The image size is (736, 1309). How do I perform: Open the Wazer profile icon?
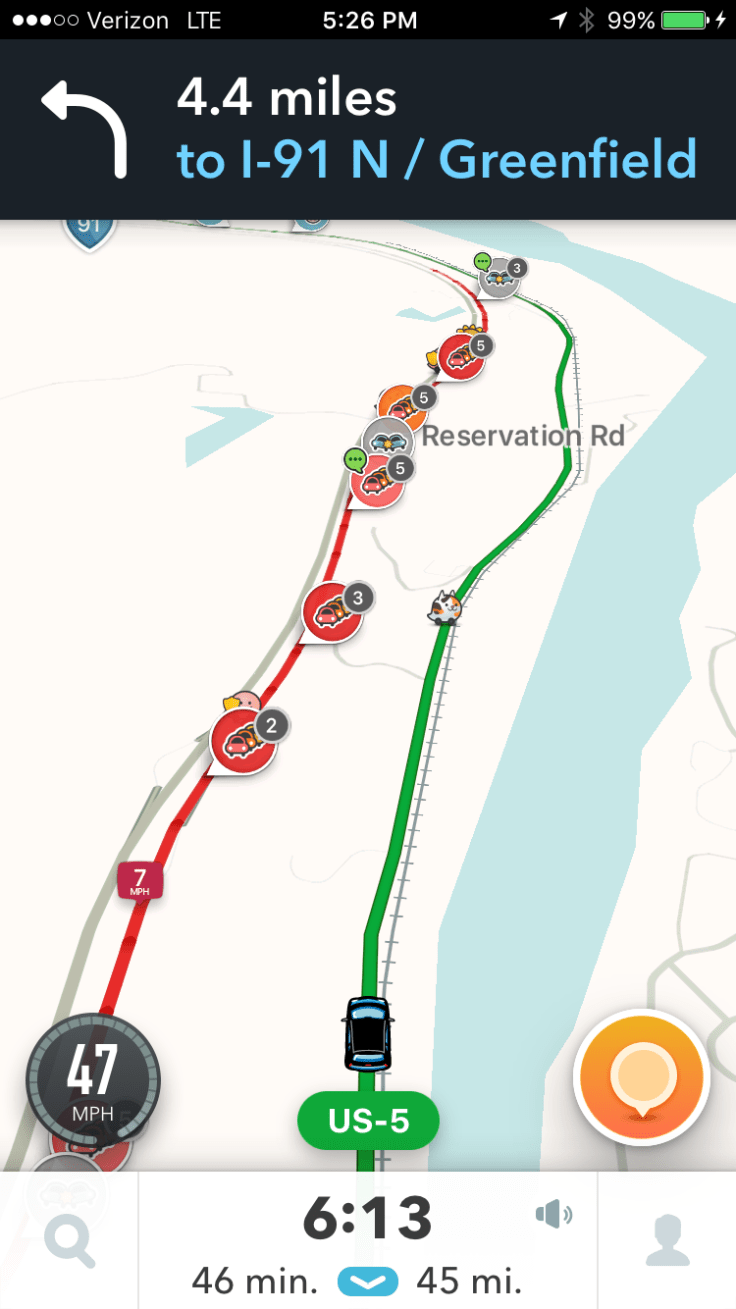[667, 1241]
